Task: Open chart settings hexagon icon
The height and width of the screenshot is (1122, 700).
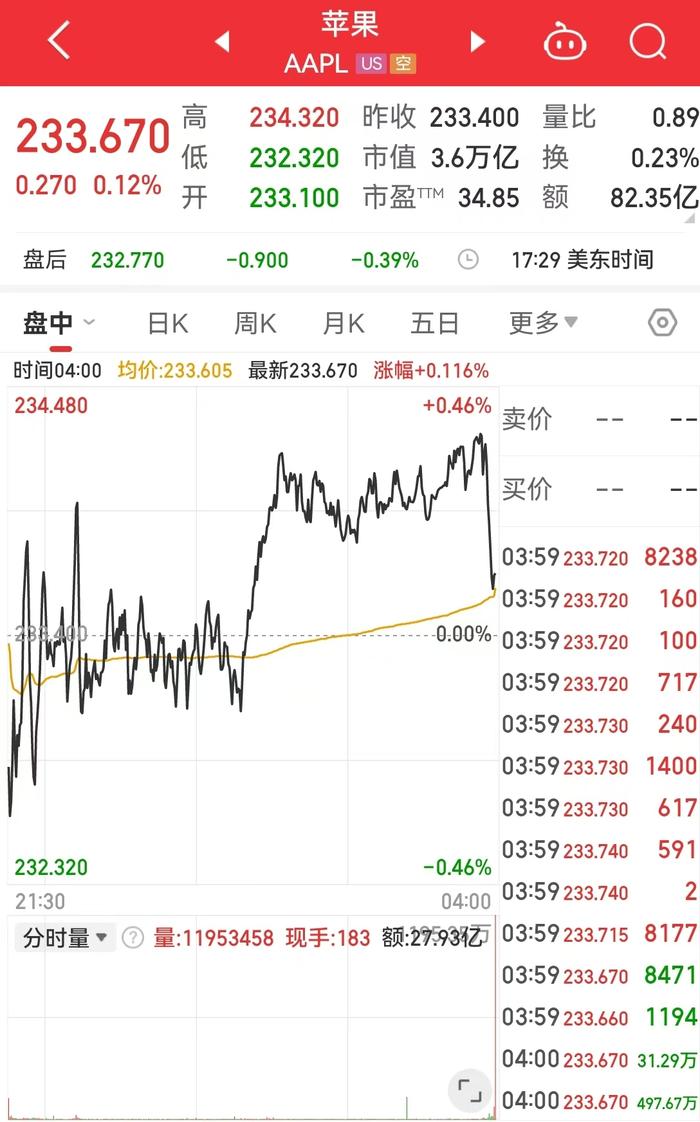Action: [x=662, y=323]
